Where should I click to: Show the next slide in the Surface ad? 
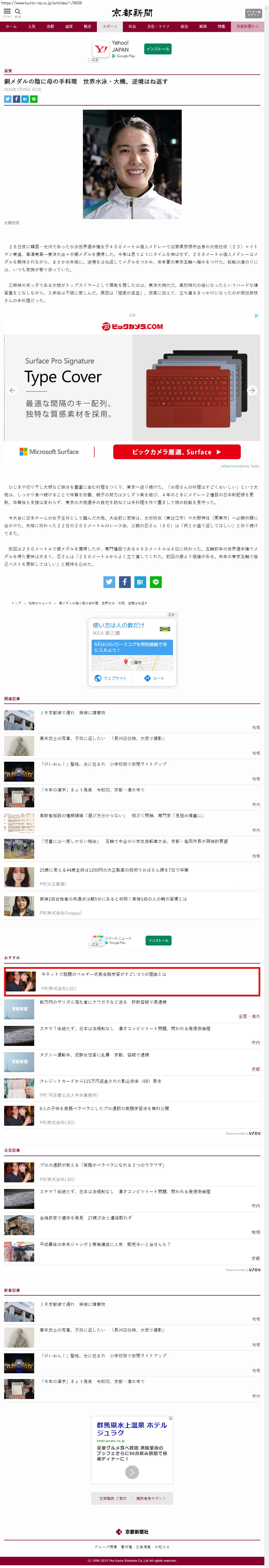(x=252, y=390)
